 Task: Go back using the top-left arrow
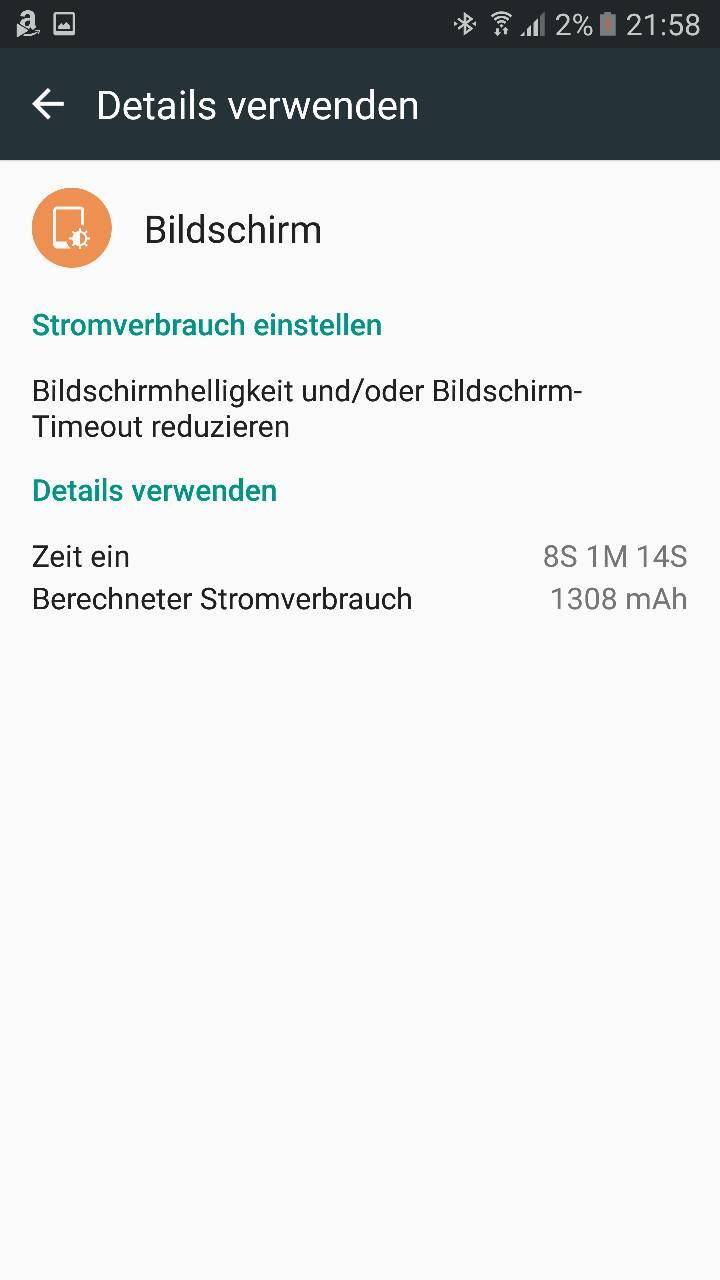(48, 104)
